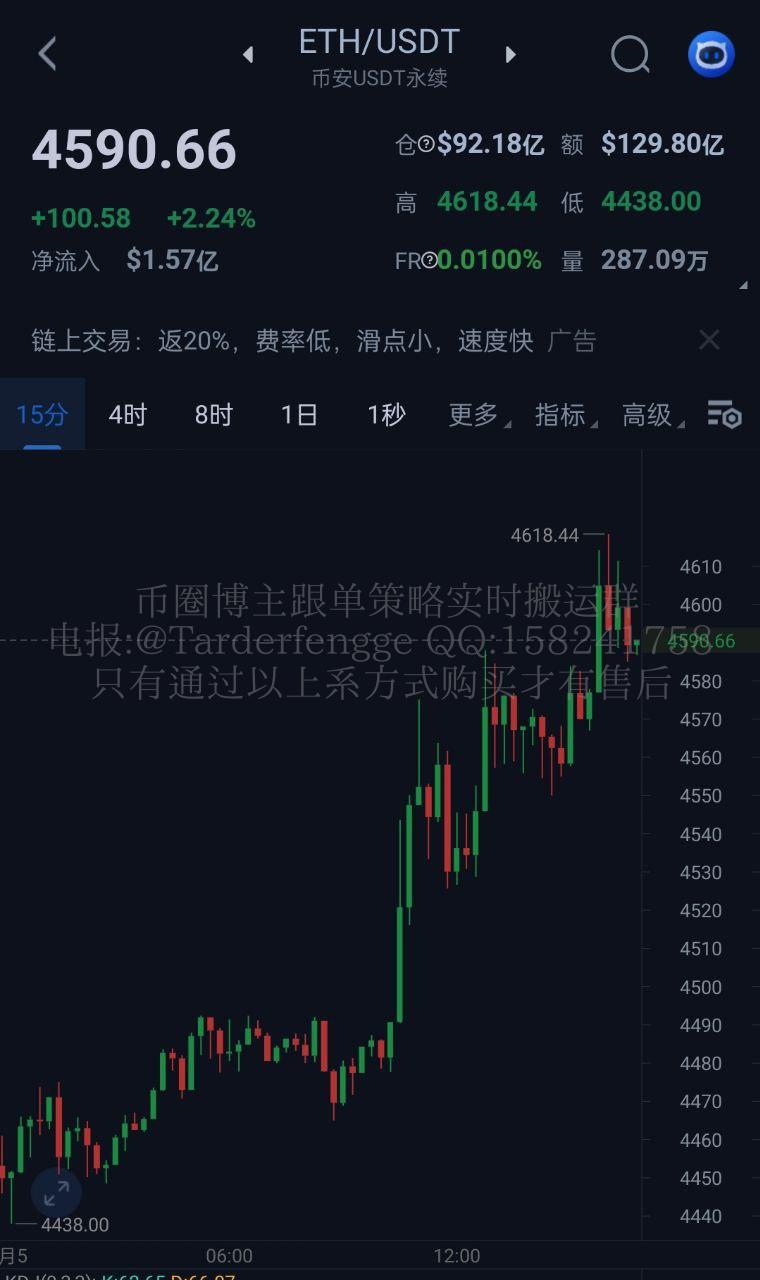This screenshot has width=760, height=1280.
Task: Dismiss the on-chain trading ad banner
Action: point(709,340)
